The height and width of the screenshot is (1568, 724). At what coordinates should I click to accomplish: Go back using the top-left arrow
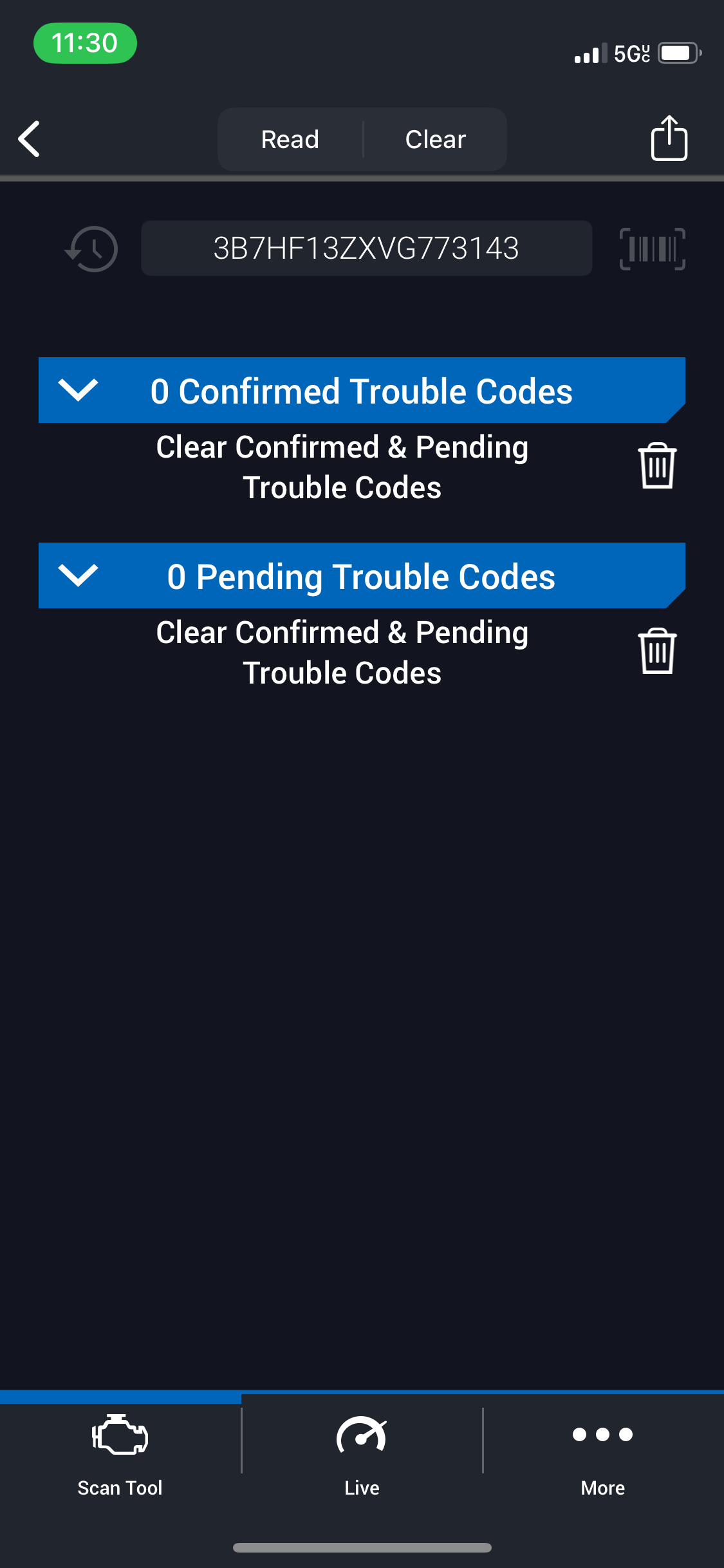click(30, 139)
